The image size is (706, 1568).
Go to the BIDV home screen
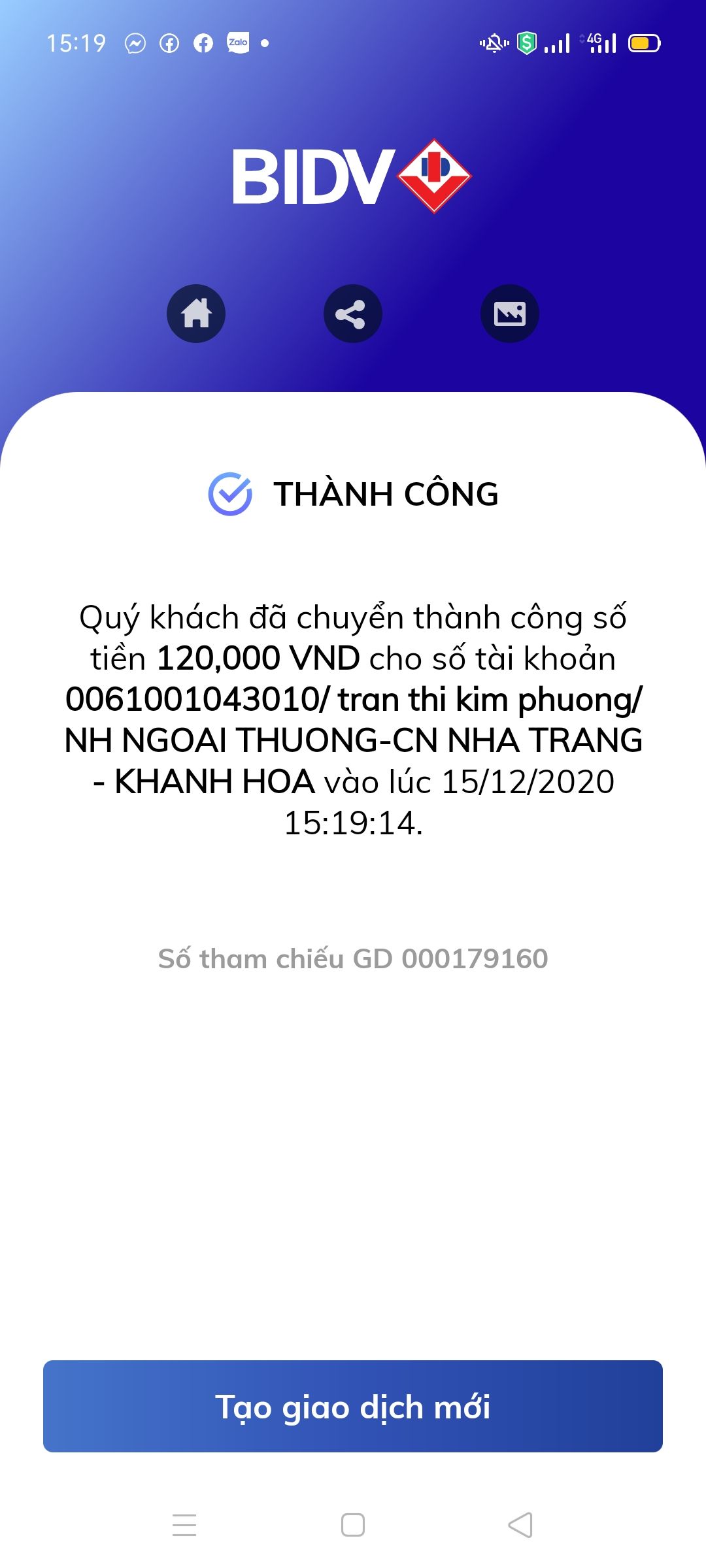(196, 314)
